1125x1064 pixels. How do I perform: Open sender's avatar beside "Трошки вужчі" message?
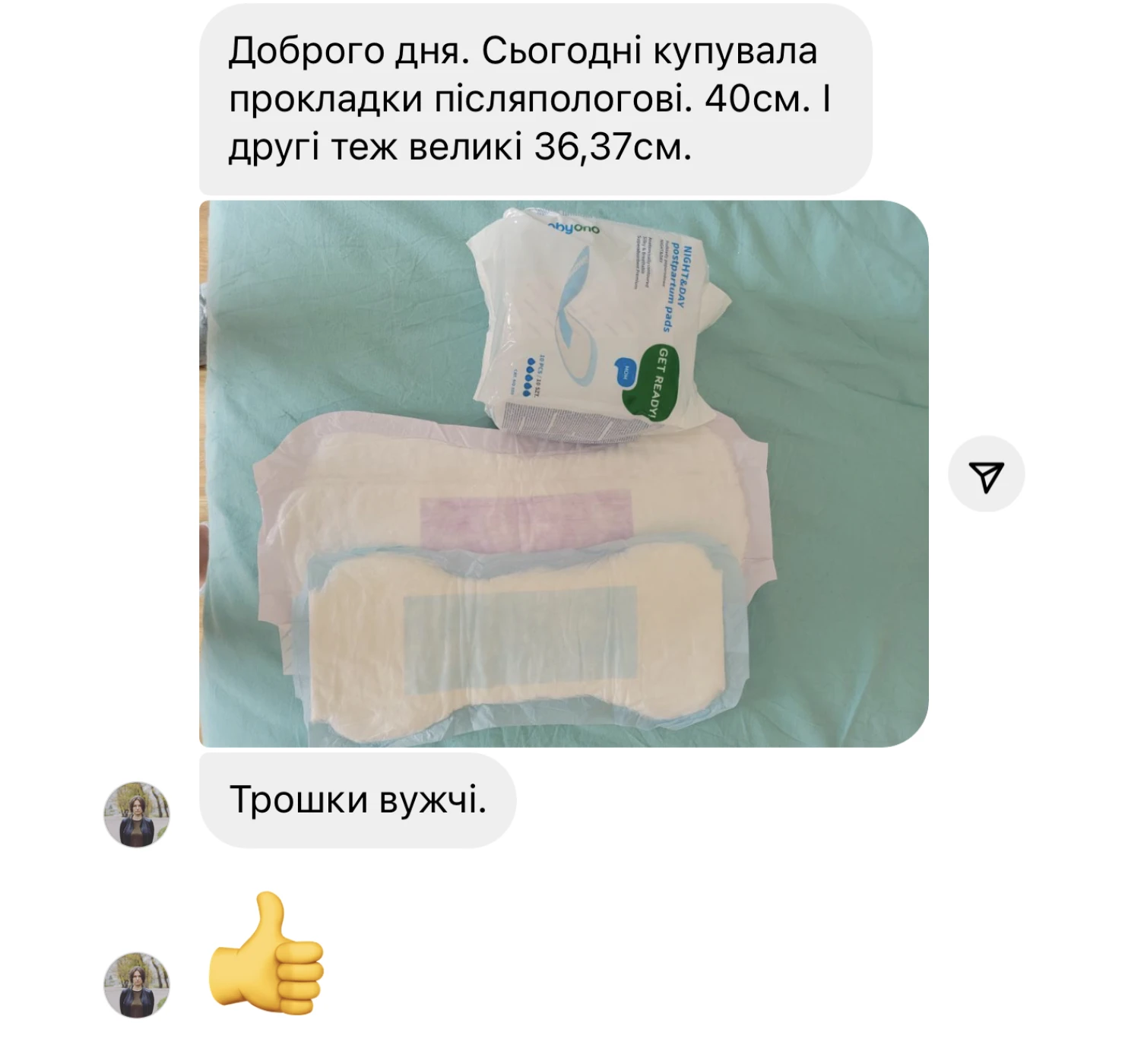coord(137,814)
